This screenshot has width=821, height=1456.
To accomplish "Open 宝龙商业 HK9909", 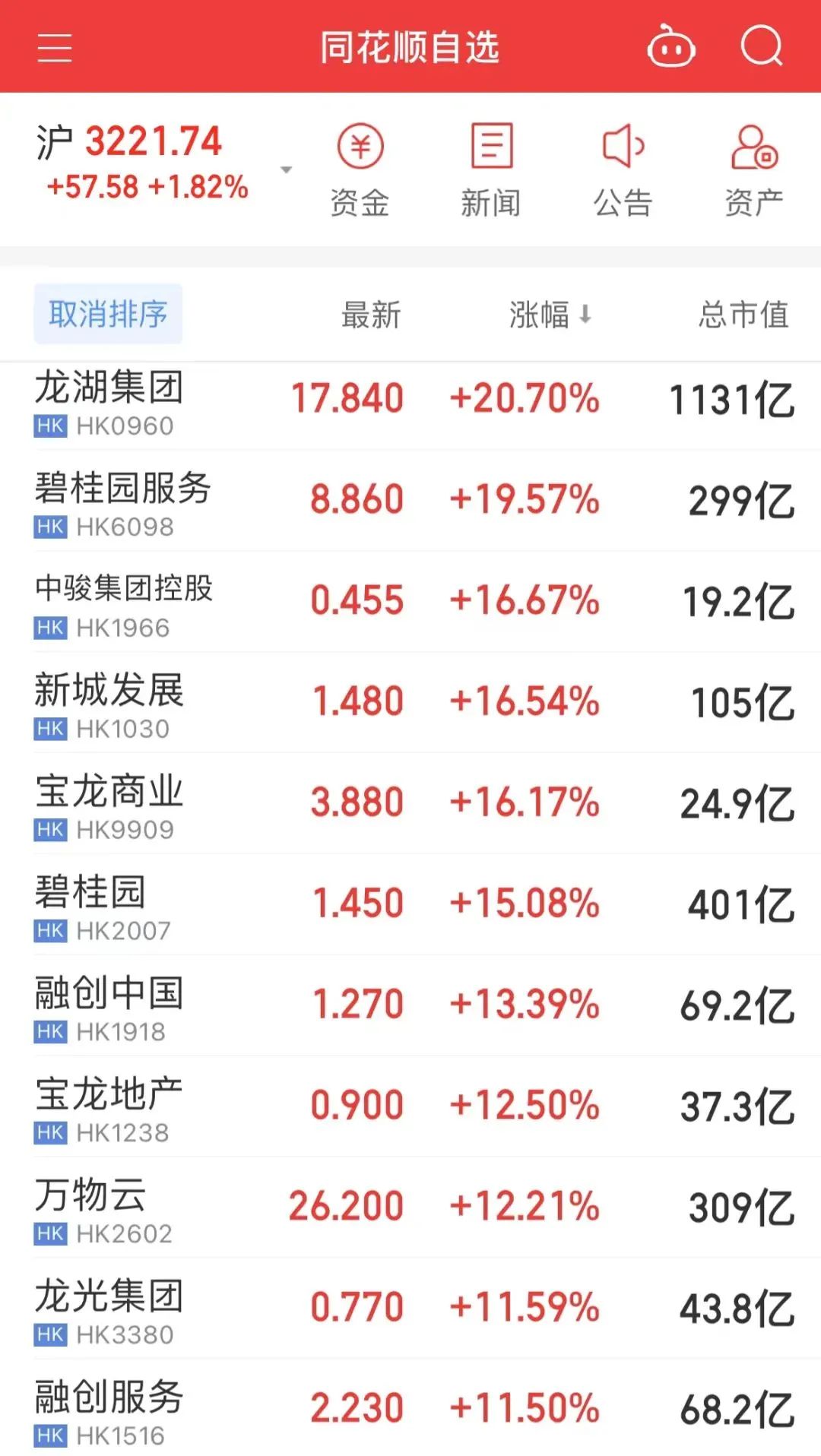I will [x=410, y=804].
